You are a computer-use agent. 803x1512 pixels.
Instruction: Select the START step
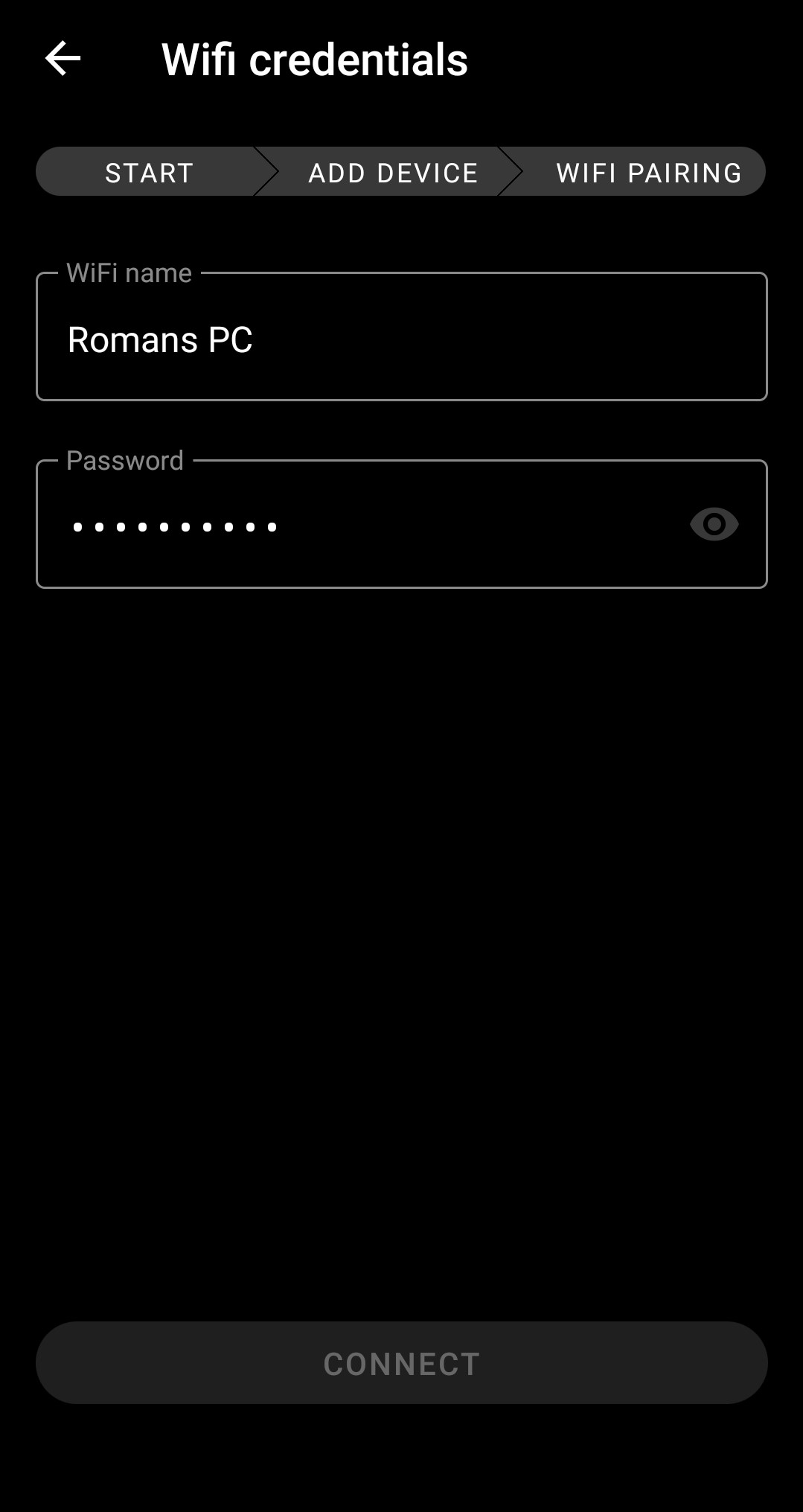tap(150, 172)
